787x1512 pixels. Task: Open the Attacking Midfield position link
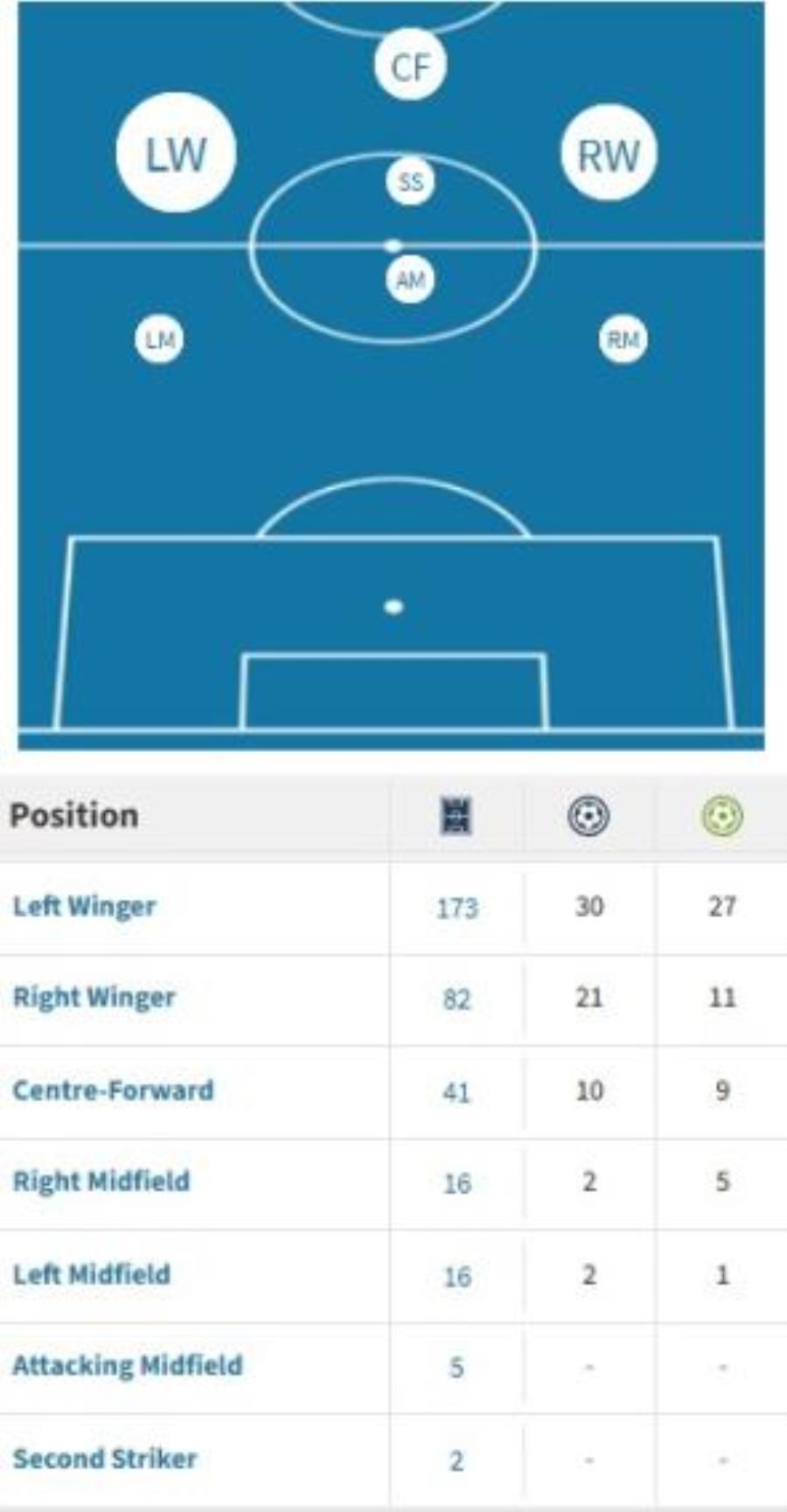tap(127, 1366)
